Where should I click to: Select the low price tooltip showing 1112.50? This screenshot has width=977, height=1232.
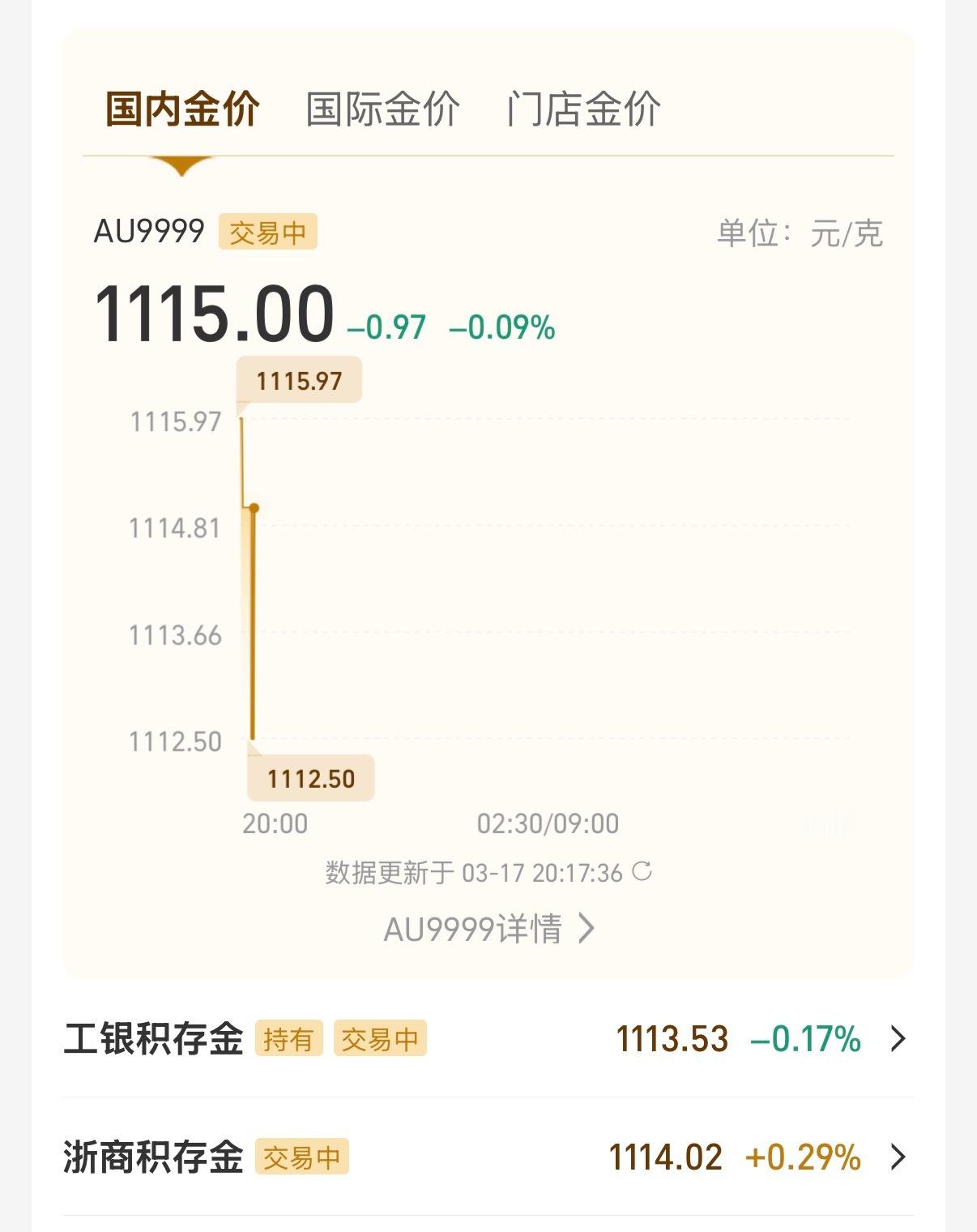(x=310, y=777)
